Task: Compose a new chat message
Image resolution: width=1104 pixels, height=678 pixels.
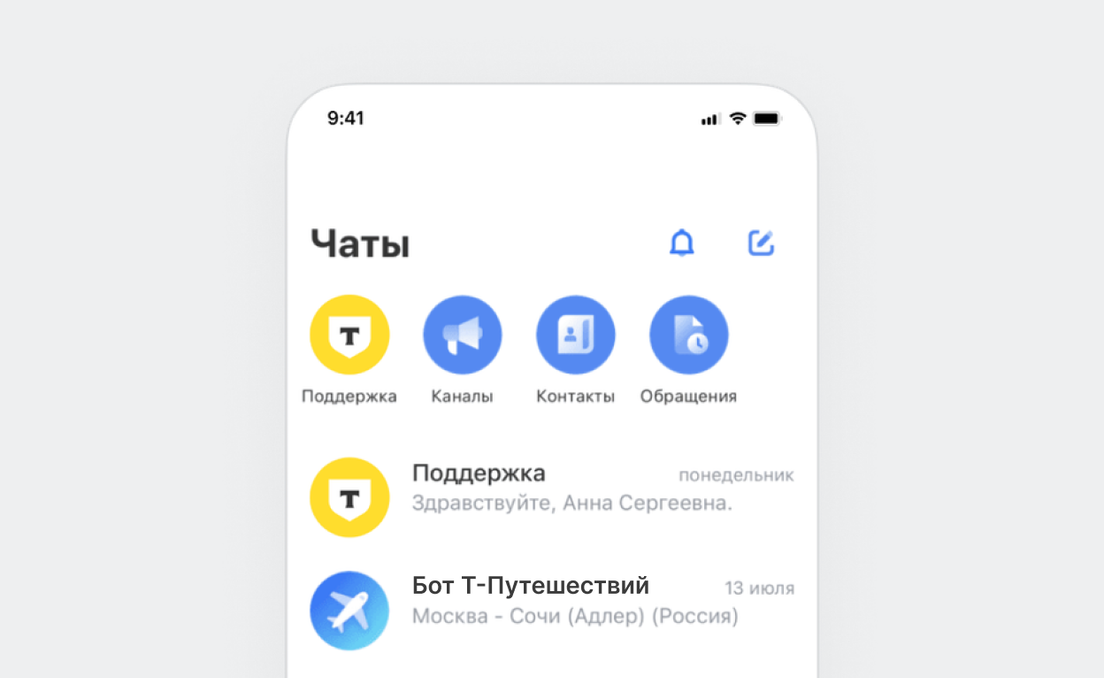Action: 761,243
